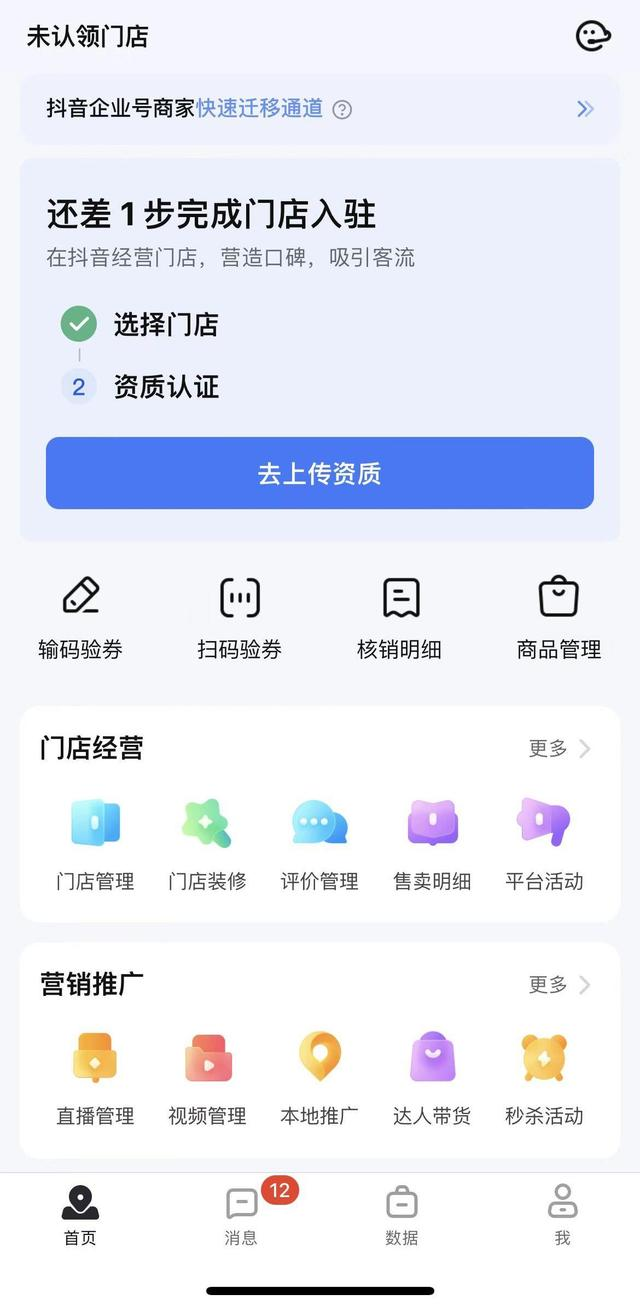
Task: Select 秒杀活动
Action: click(544, 1078)
